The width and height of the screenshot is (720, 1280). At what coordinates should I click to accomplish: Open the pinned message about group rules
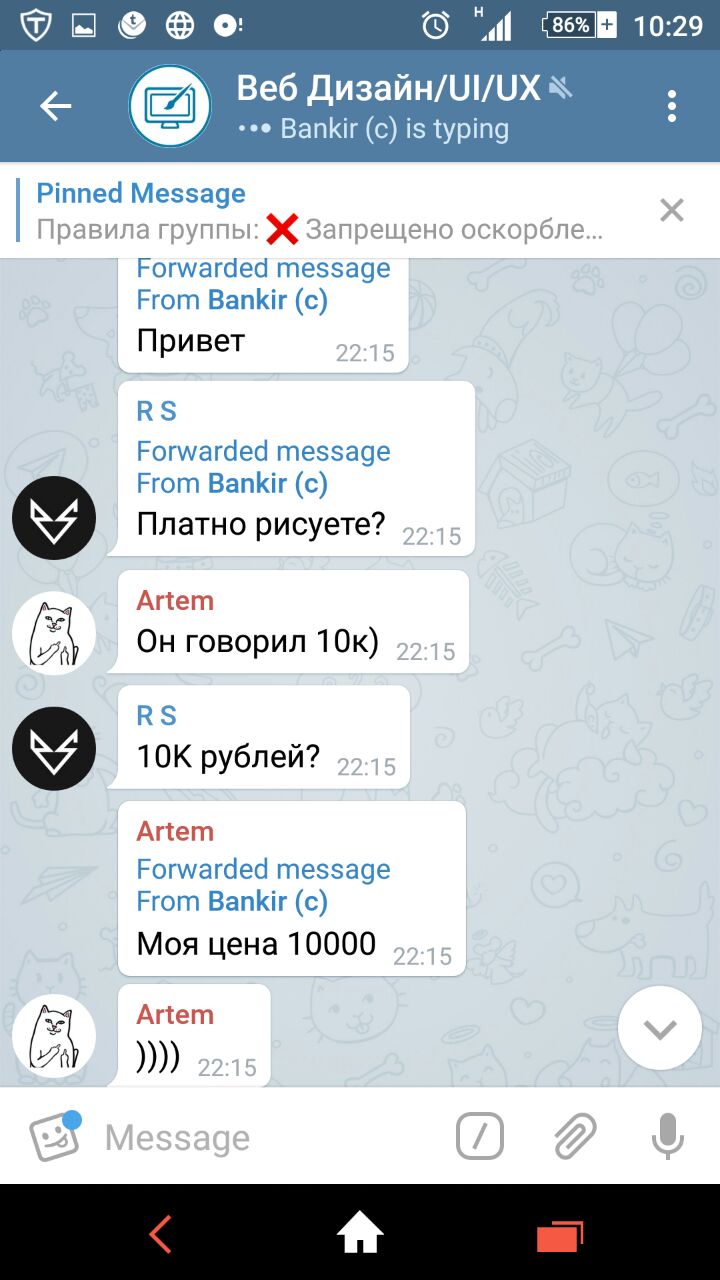(320, 211)
